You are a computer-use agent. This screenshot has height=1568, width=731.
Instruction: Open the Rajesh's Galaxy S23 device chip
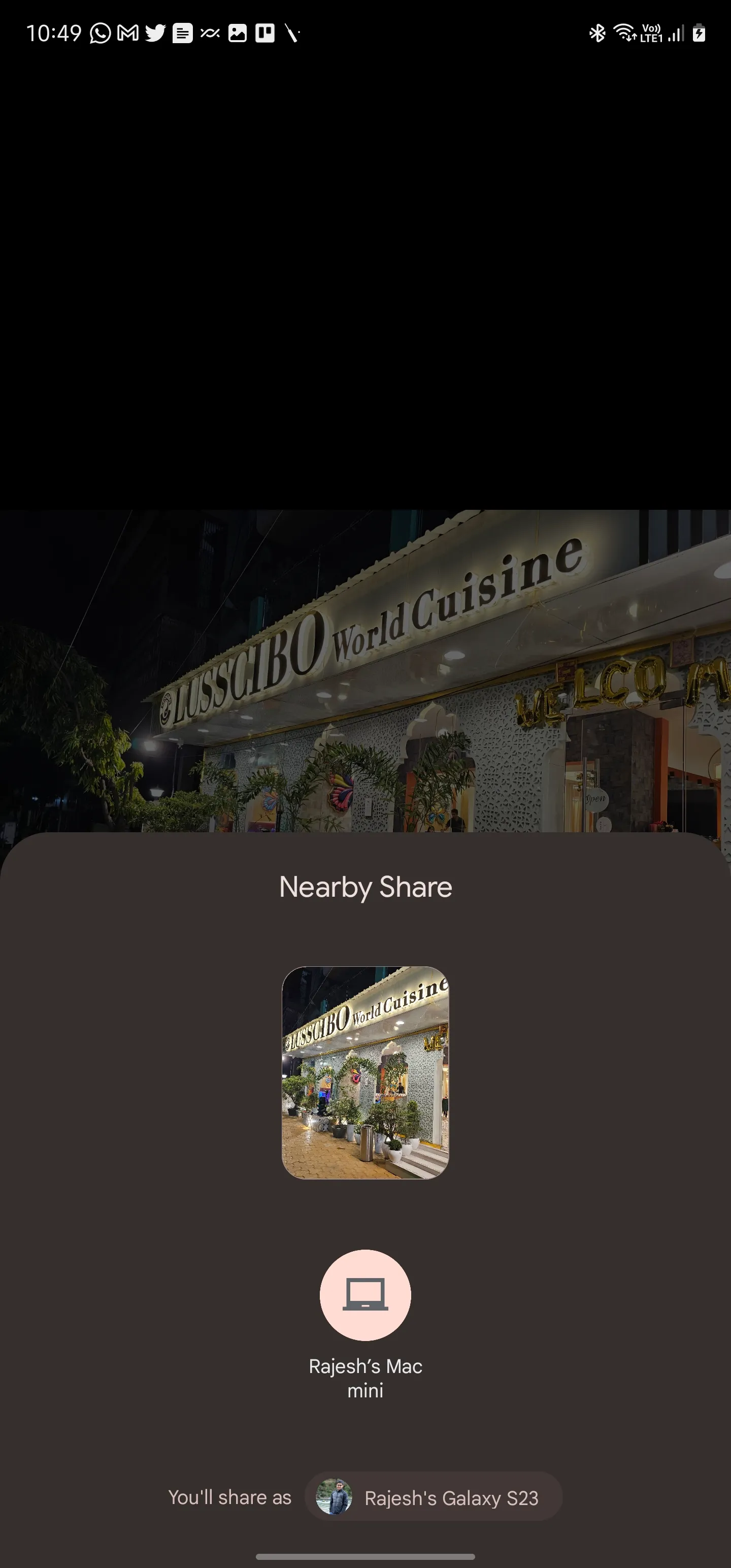tap(433, 1497)
